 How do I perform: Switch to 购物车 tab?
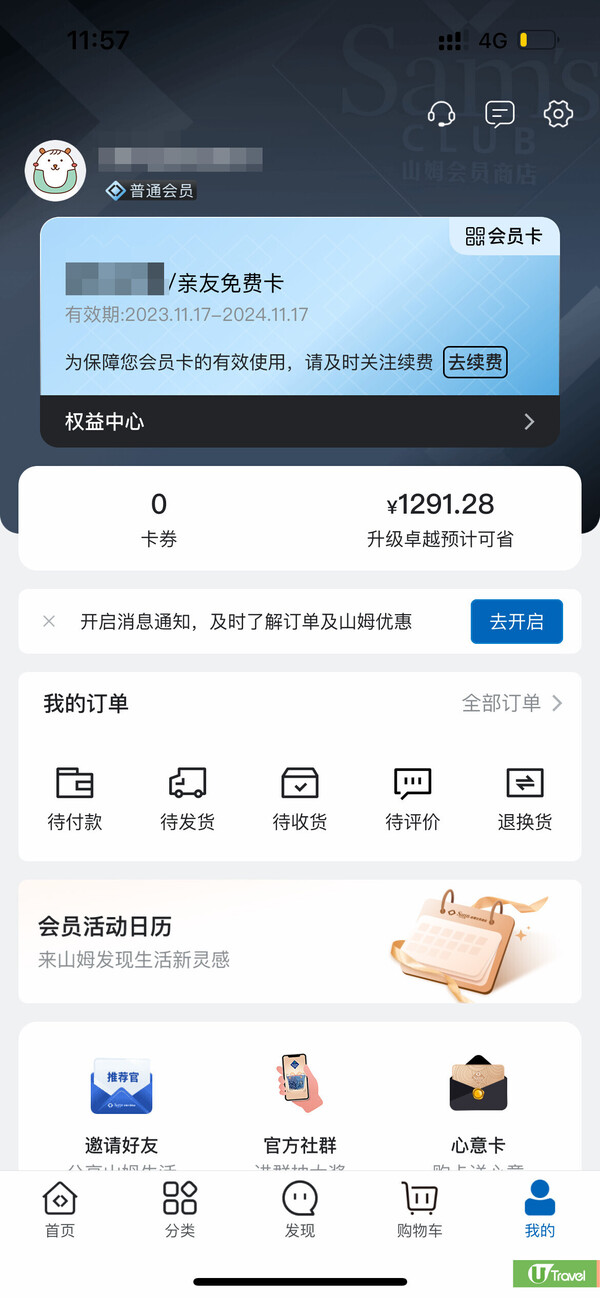pyautogui.click(x=419, y=1209)
